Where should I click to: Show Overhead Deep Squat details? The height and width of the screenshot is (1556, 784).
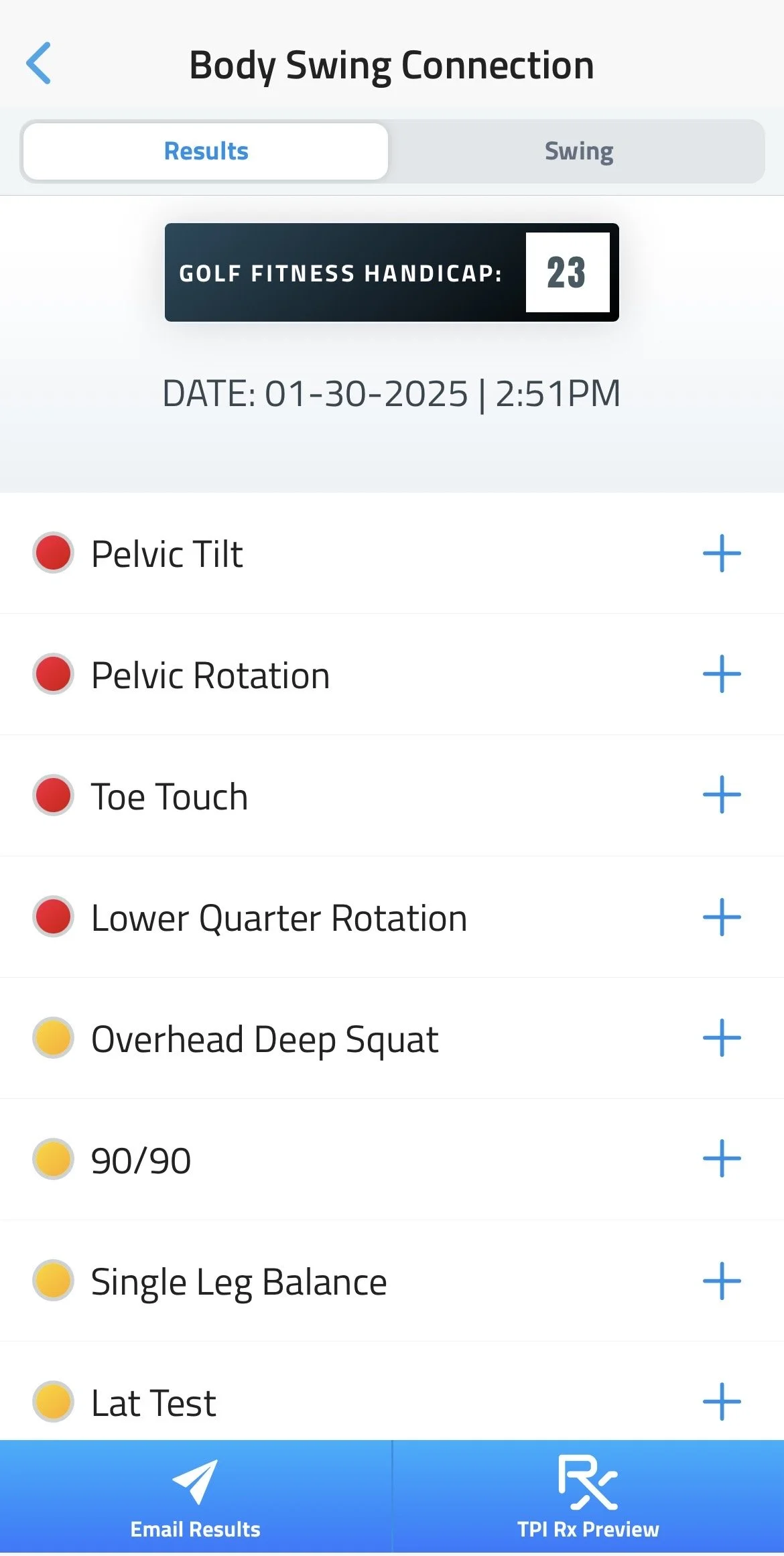click(x=721, y=1038)
